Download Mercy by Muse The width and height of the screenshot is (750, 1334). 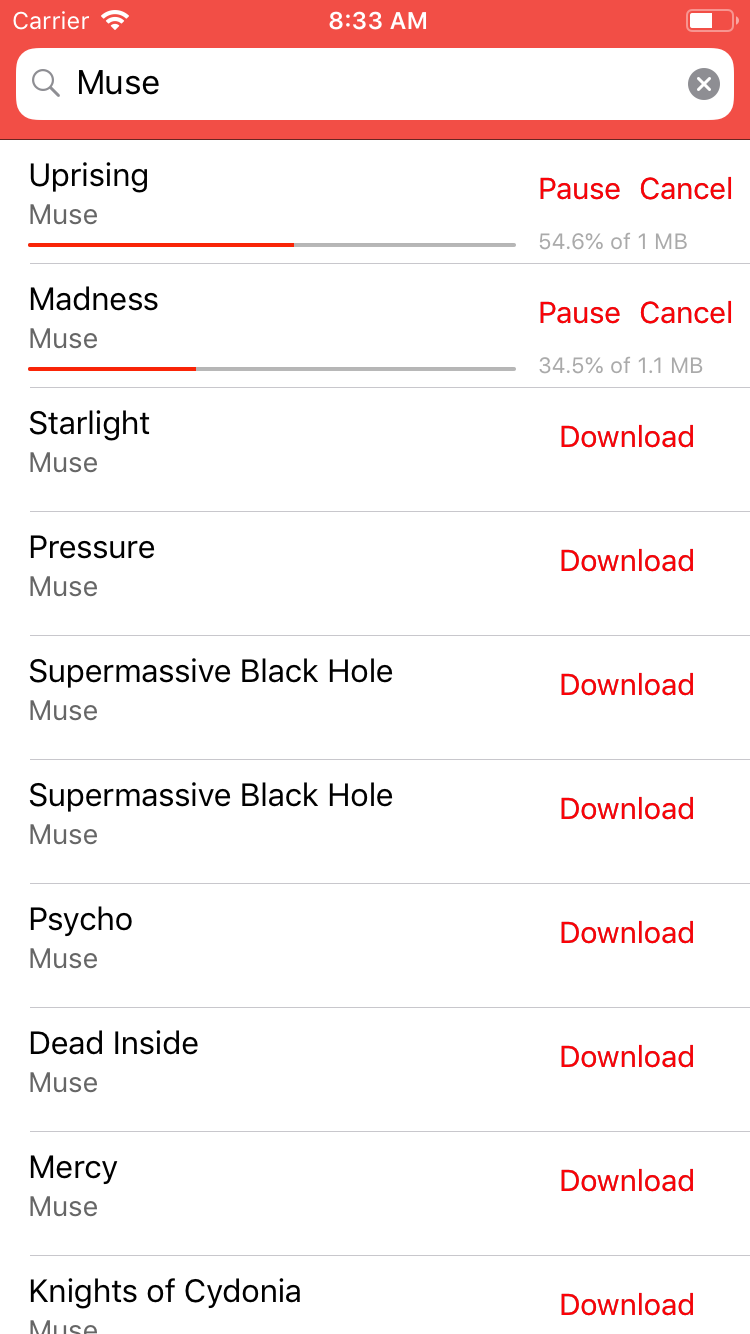point(627,1181)
